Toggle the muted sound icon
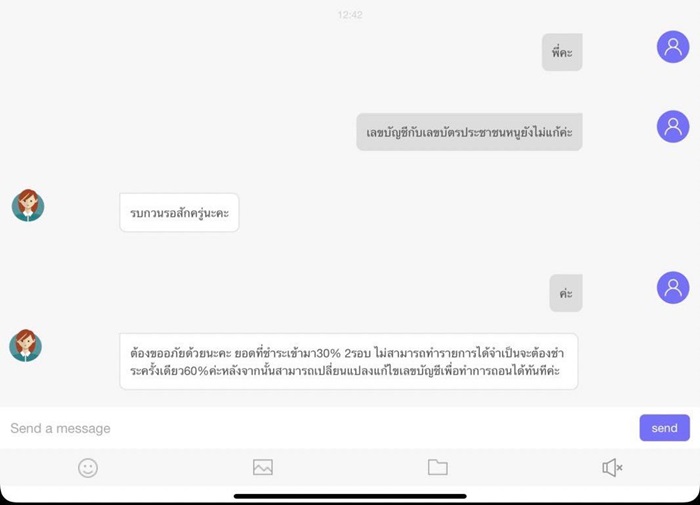The height and width of the screenshot is (505, 700). point(612,467)
